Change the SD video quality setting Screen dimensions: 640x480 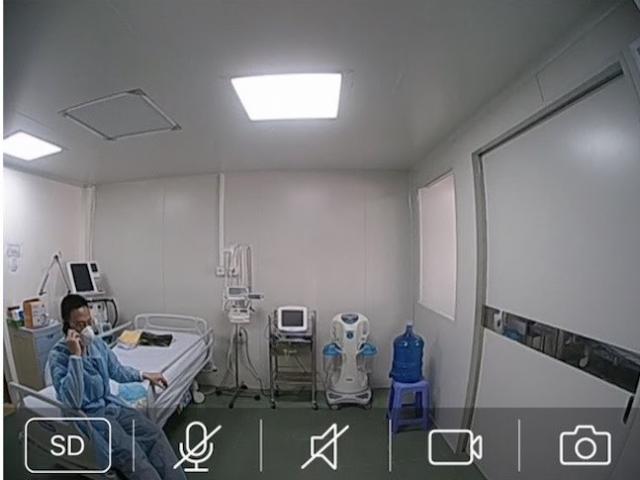(x=68, y=445)
